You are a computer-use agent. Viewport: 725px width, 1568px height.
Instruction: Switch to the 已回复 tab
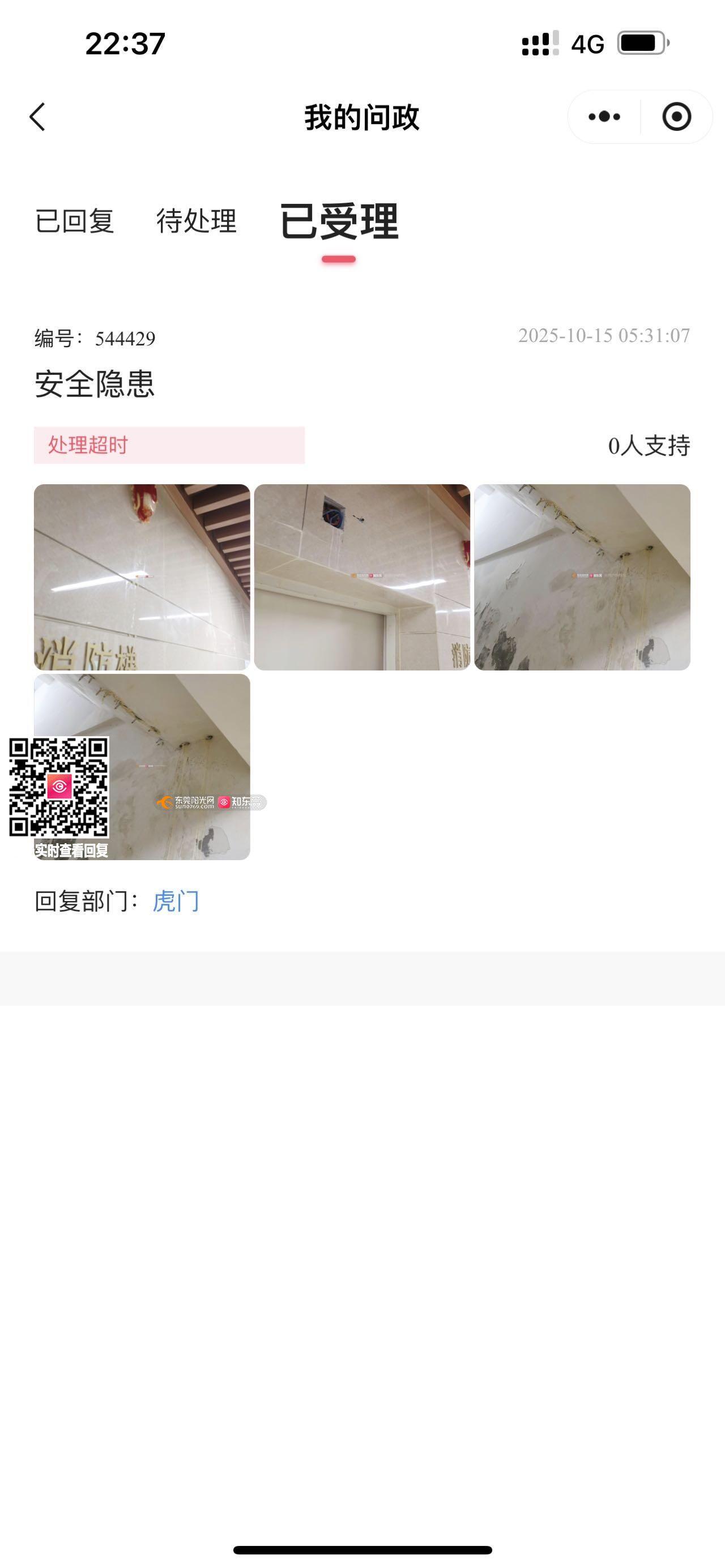74,220
